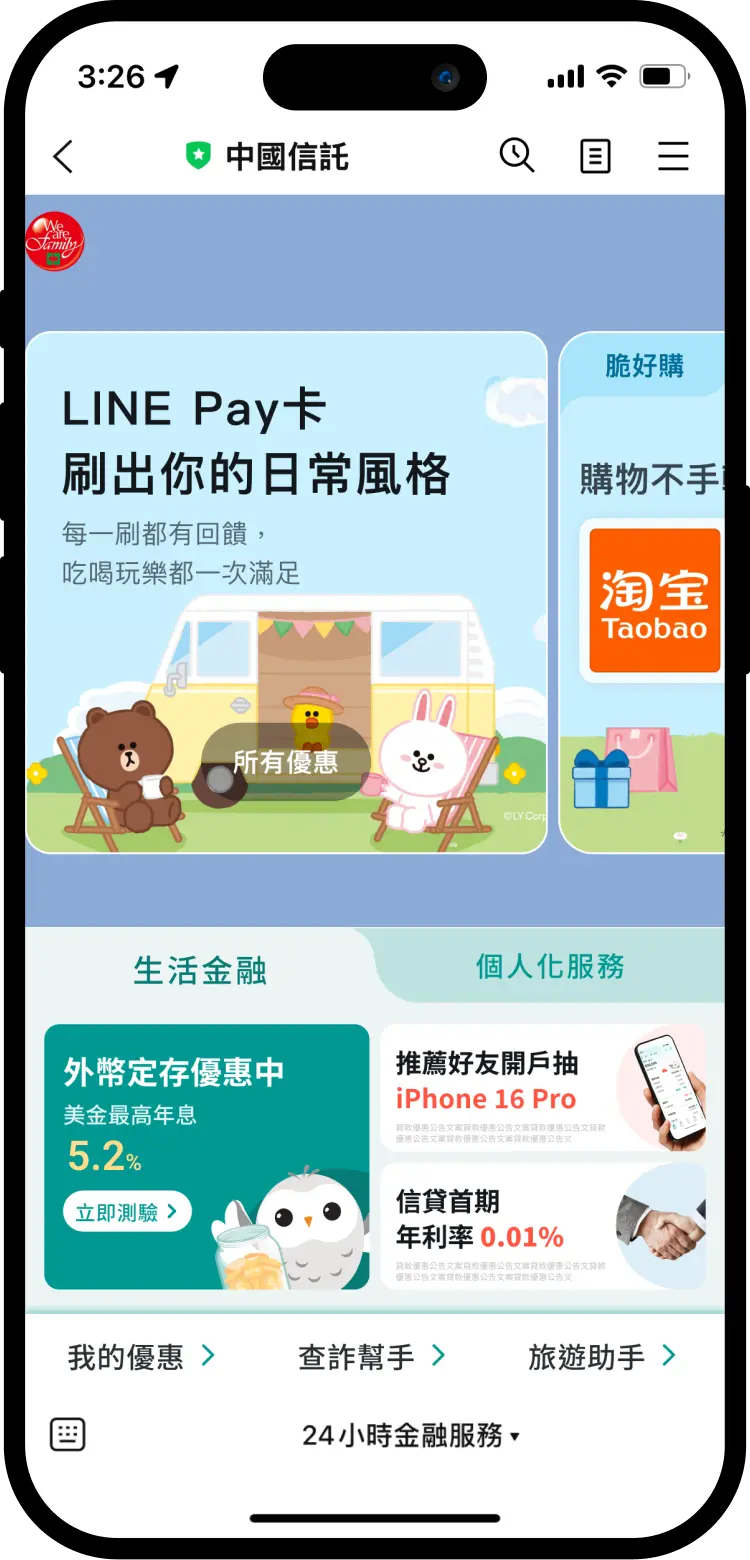
Task: Expand the 24小時金融服務 menu
Action: 411,1436
